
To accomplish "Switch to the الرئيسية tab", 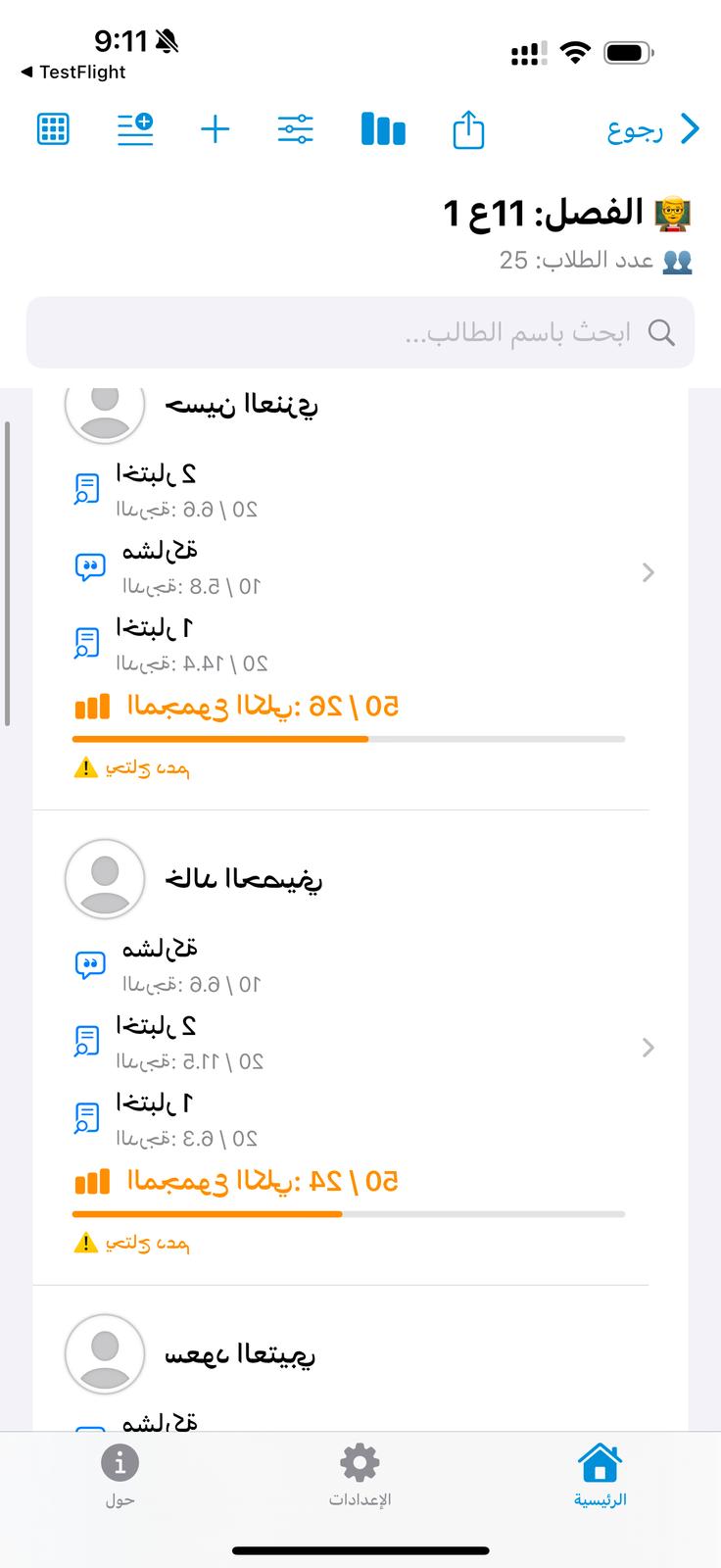I will [x=600, y=1475].
